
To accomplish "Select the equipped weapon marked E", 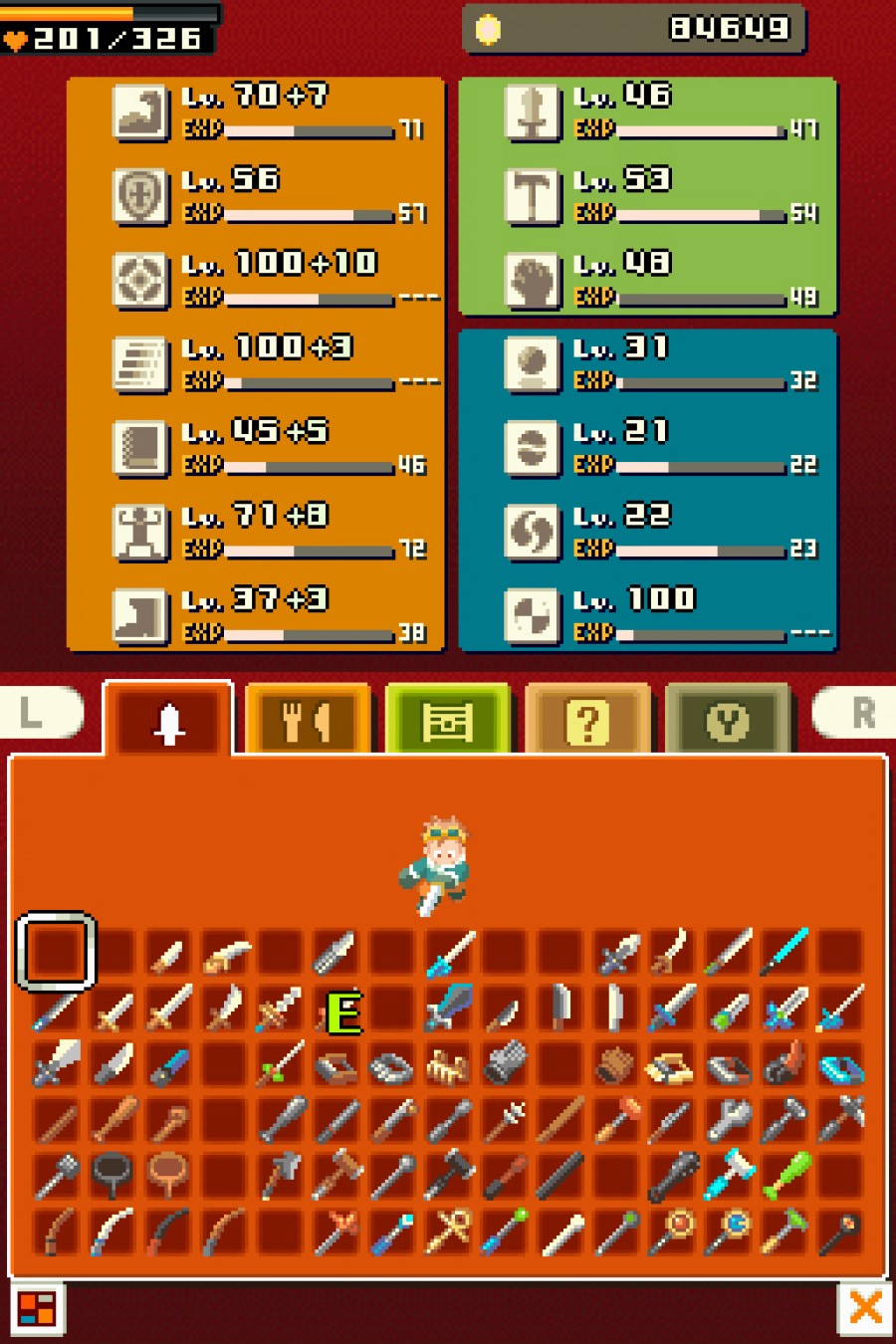I will point(338,1011).
